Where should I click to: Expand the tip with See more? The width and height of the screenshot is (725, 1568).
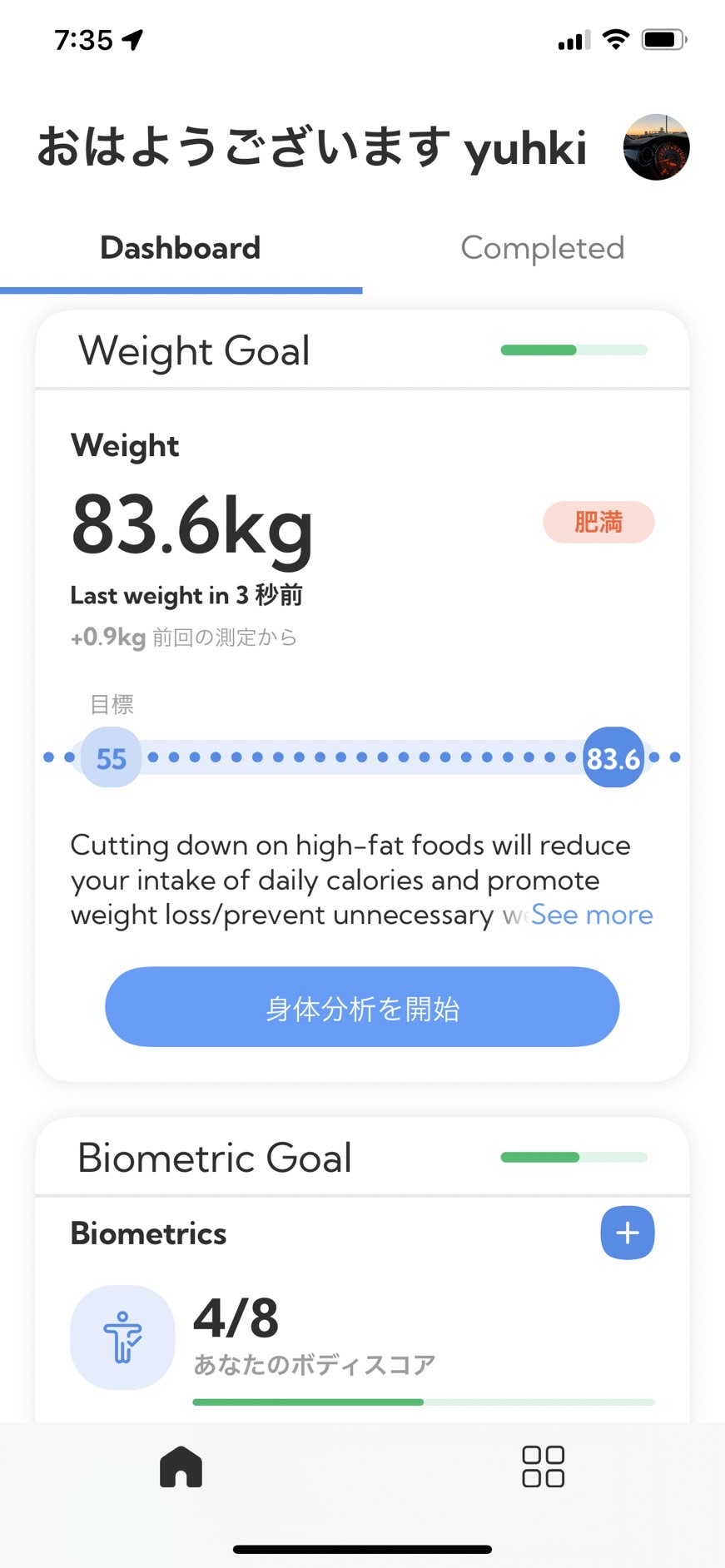[592, 915]
